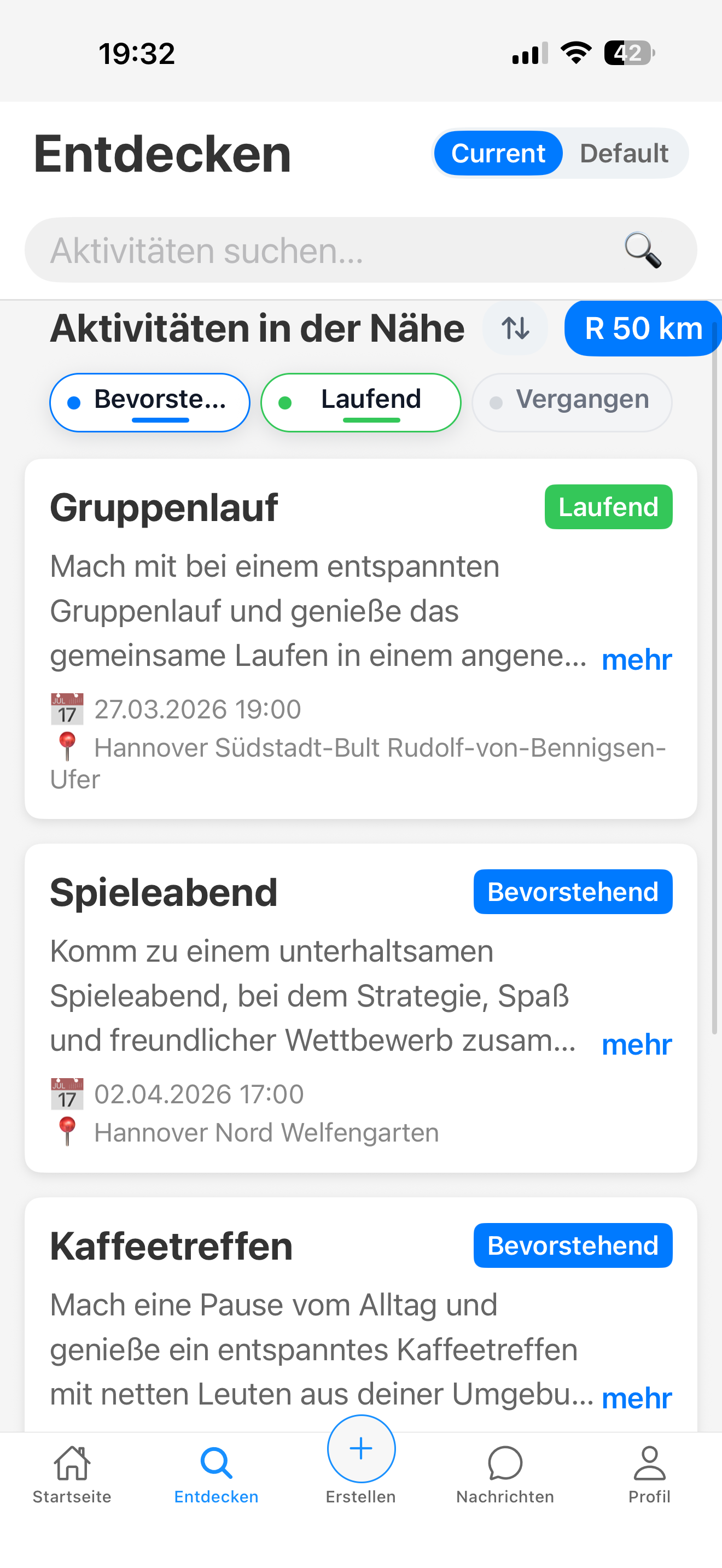The width and height of the screenshot is (722, 1568).
Task: Tap the Erstellen plus icon
Action: click(361, 1449)
